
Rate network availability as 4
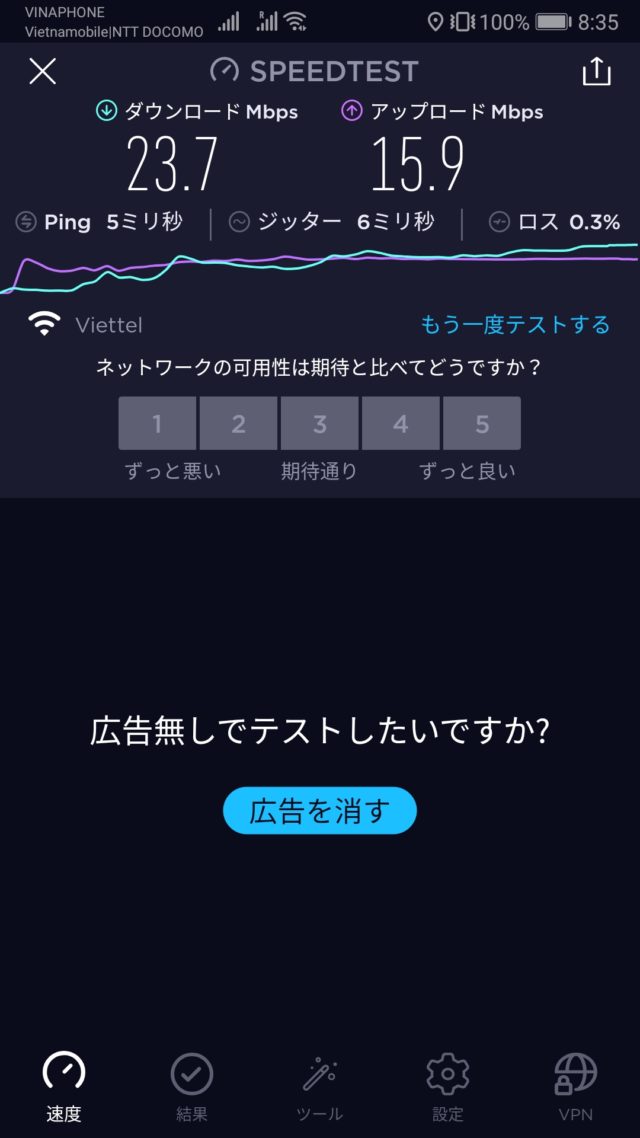point(401,424)
